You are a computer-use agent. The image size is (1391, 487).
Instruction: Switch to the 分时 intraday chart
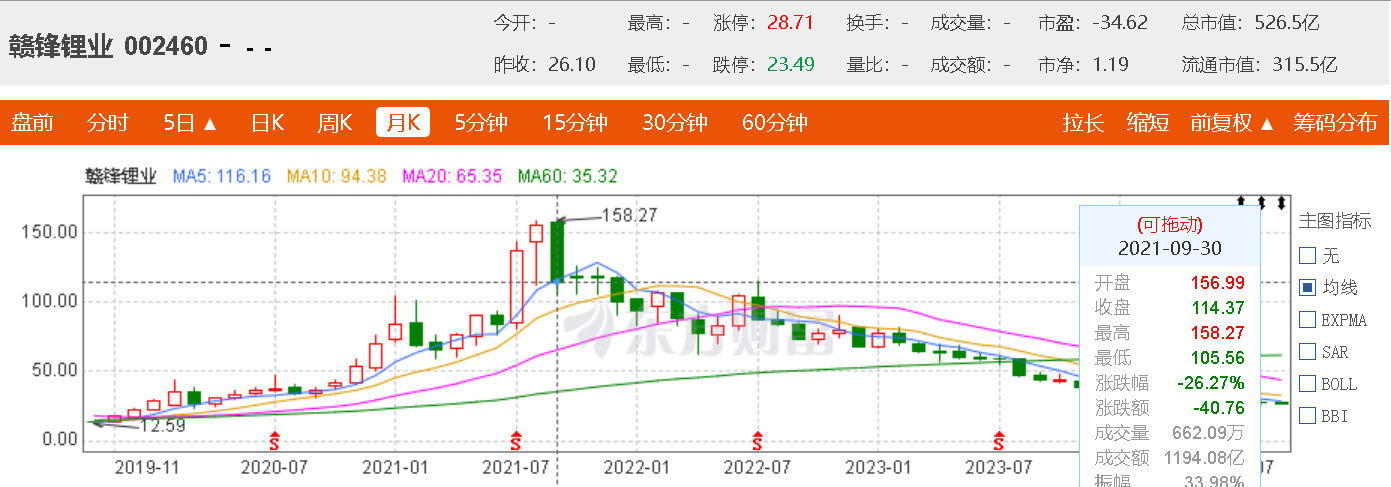tap(108, 123)
